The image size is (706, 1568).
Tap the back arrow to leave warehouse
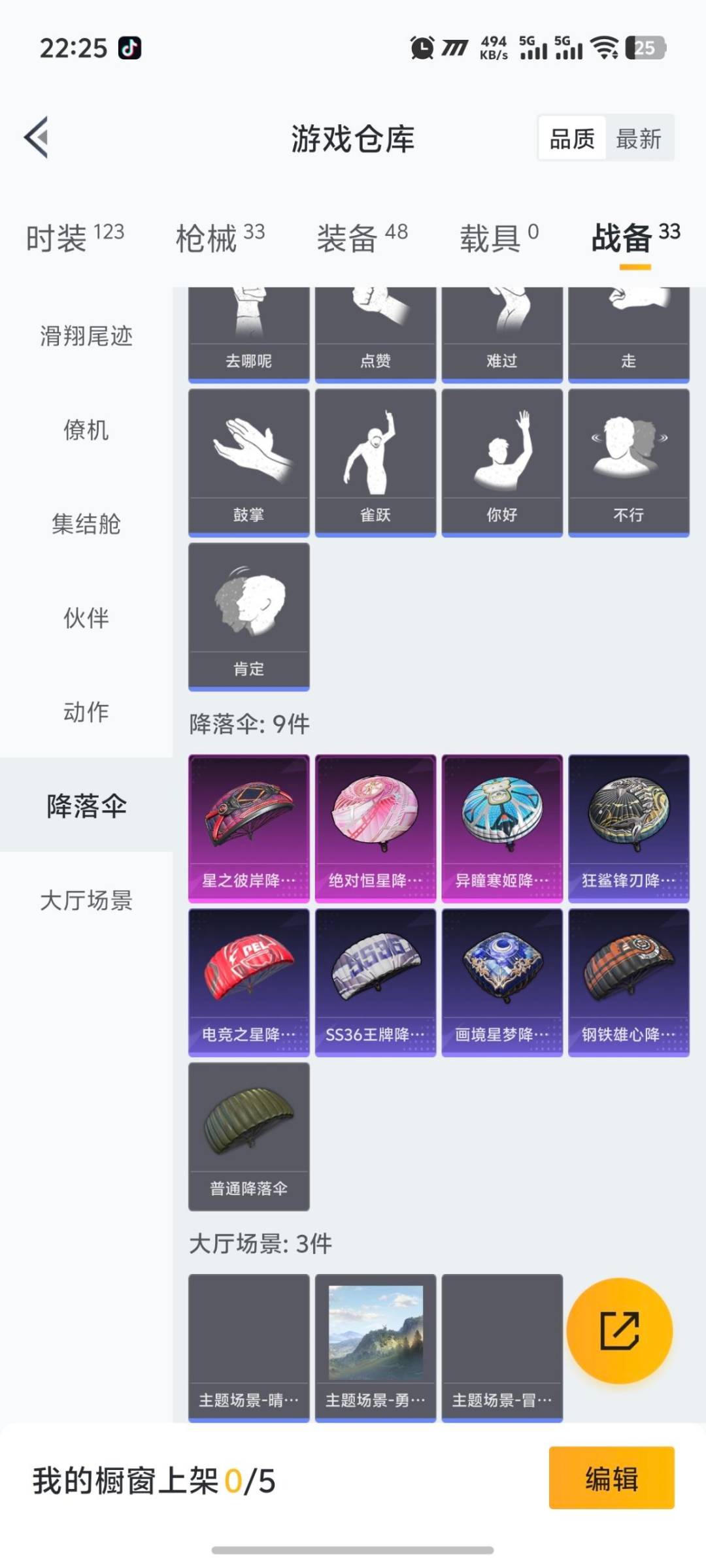37,137
